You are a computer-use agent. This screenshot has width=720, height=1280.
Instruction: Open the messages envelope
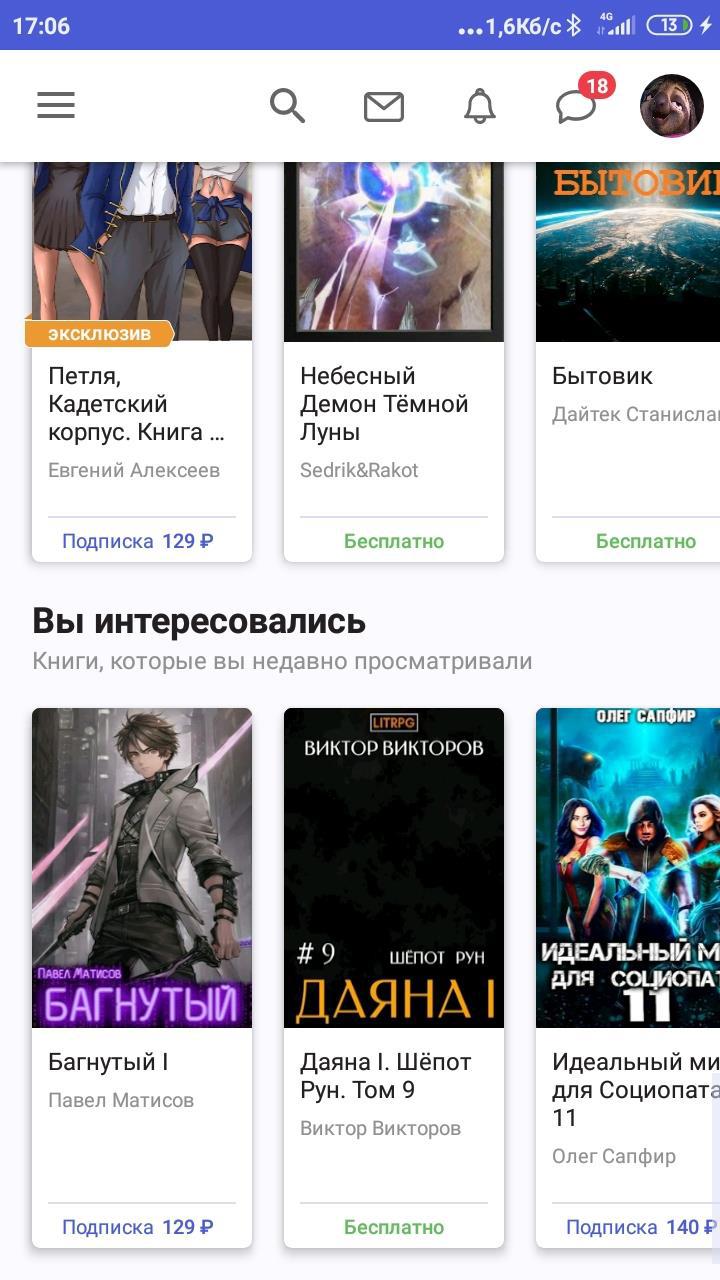[383, 106]
